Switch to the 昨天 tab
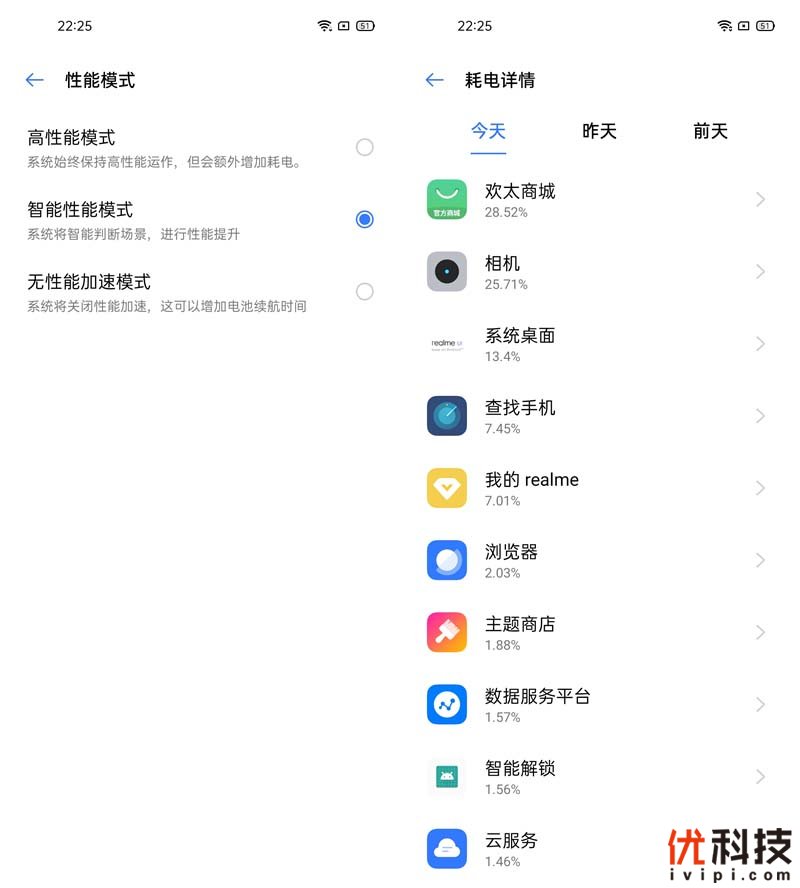 pyautogui.click(x=599, y=131)
